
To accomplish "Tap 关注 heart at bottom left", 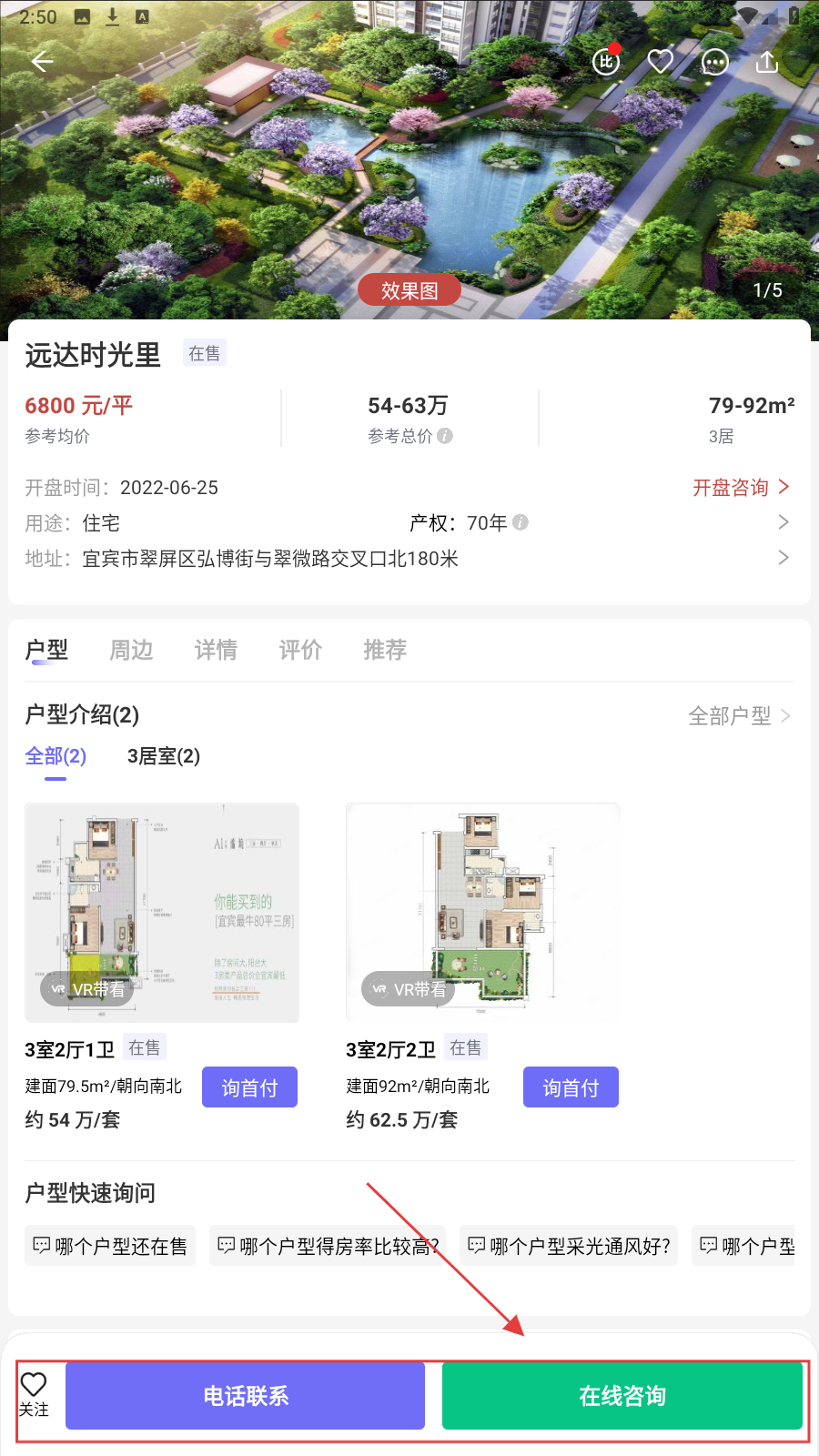I will [x=34, y=1395].
